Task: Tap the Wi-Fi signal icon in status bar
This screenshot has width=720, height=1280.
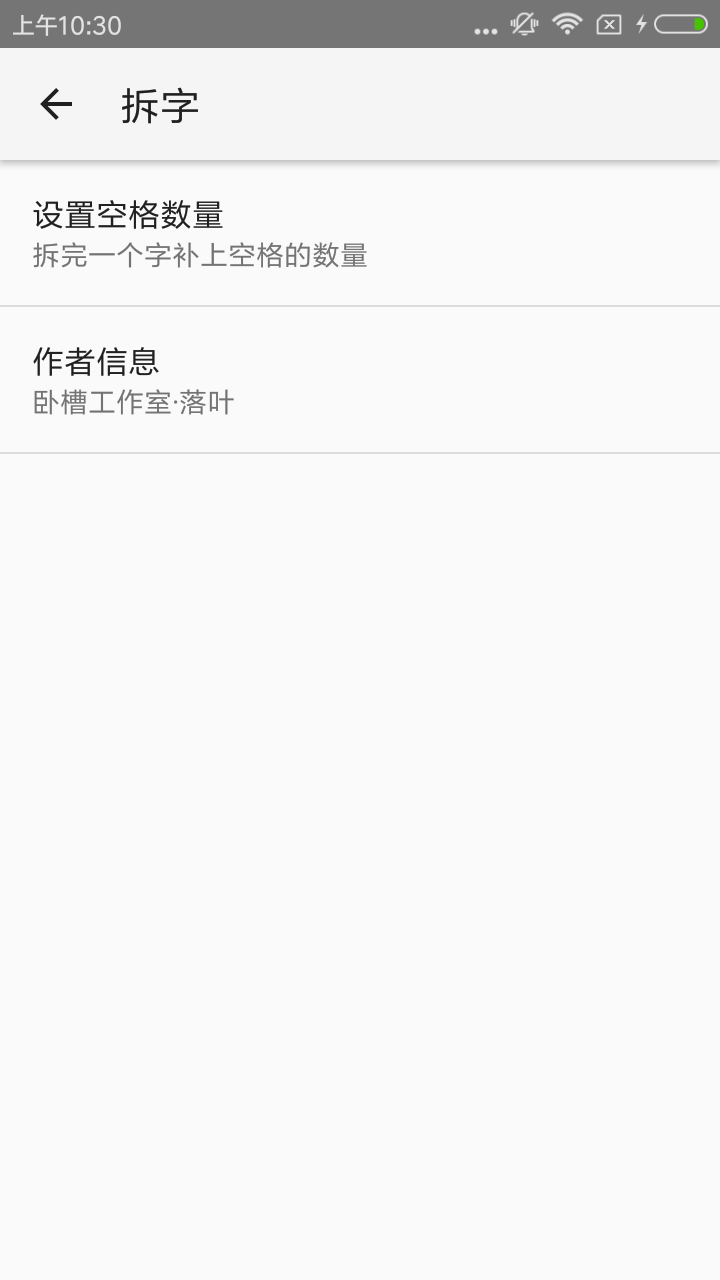Action: click(x=566, y=26)
